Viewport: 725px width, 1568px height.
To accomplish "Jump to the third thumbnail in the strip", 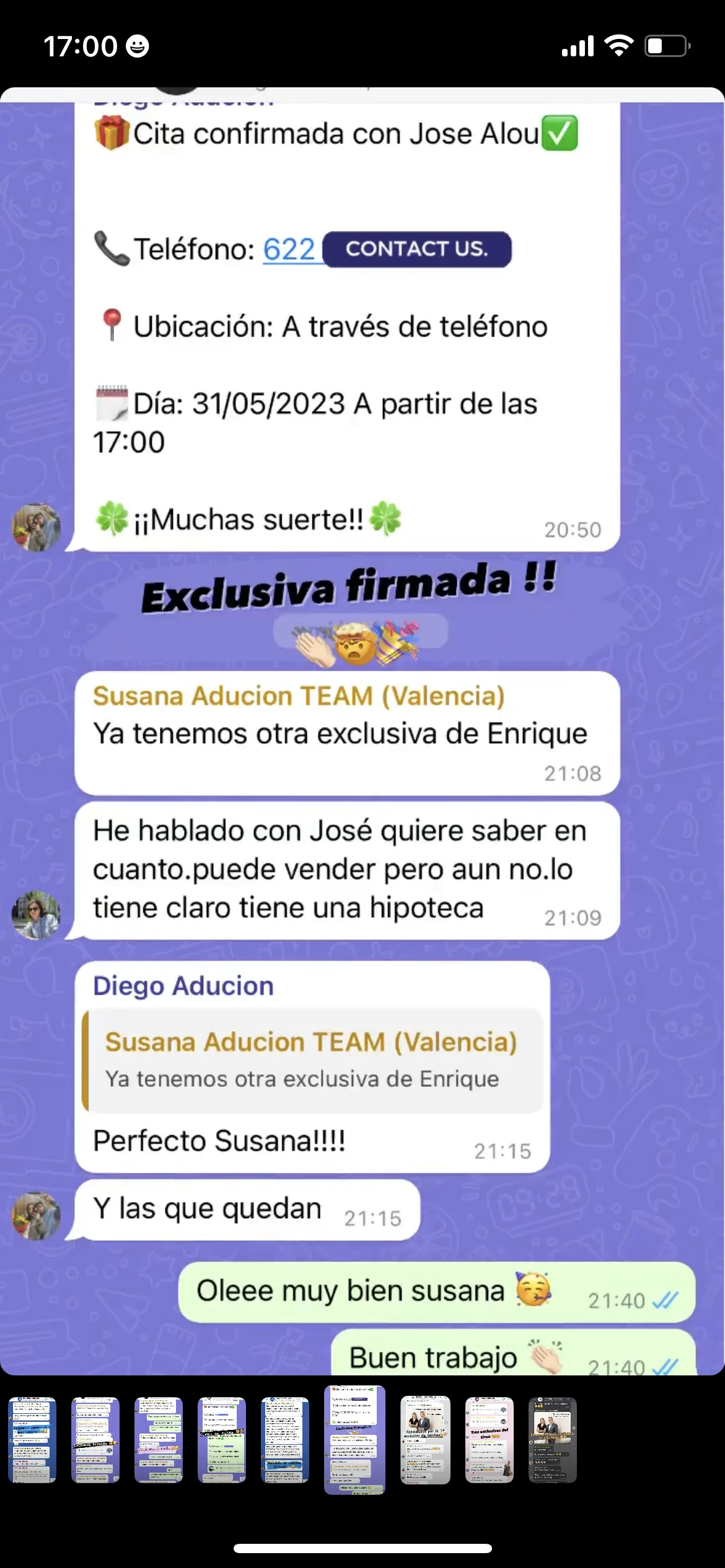I will click(x=159, y=1440).
